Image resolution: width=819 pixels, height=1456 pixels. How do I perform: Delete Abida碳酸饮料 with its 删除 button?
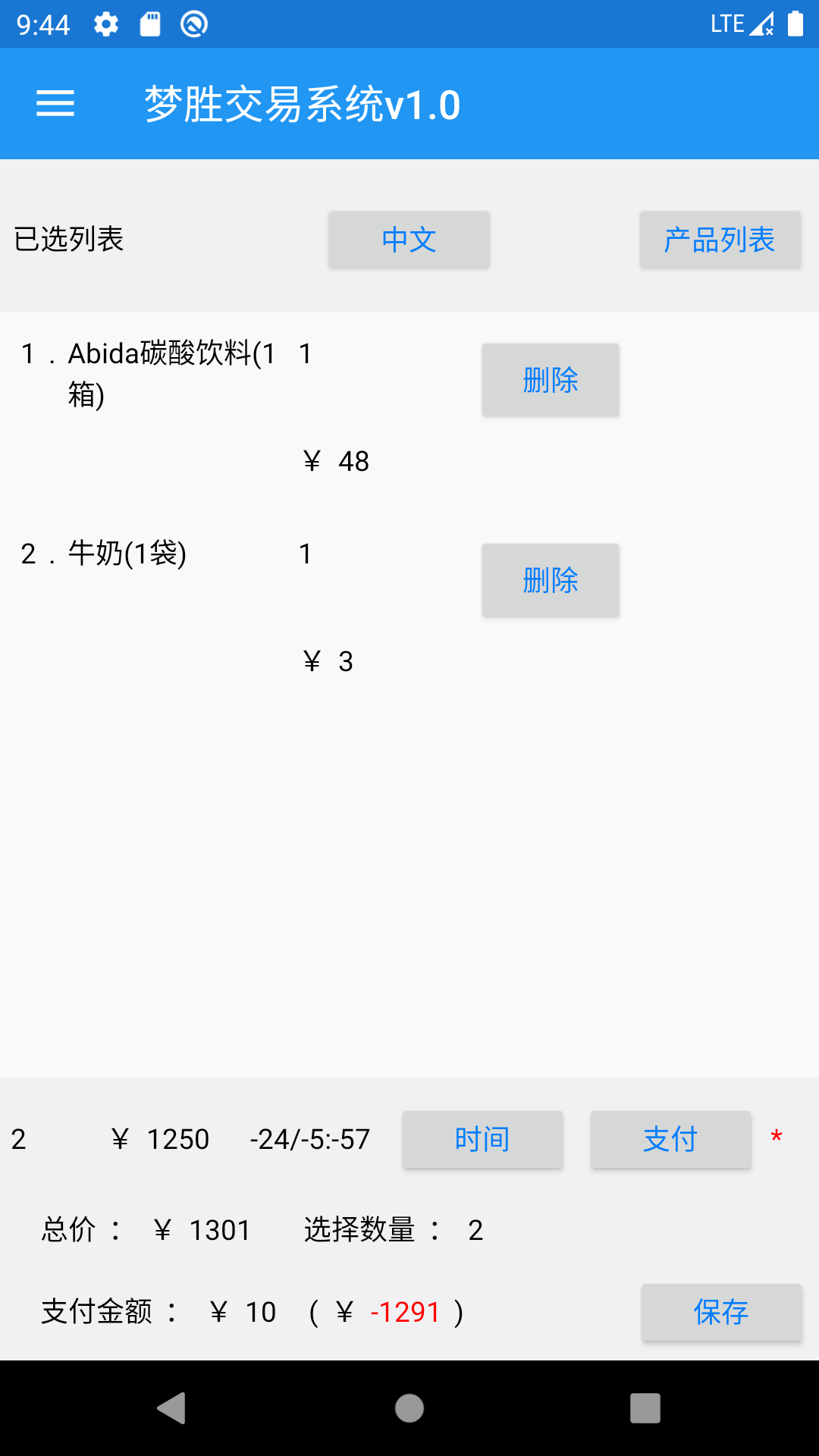tap(551, 380)
